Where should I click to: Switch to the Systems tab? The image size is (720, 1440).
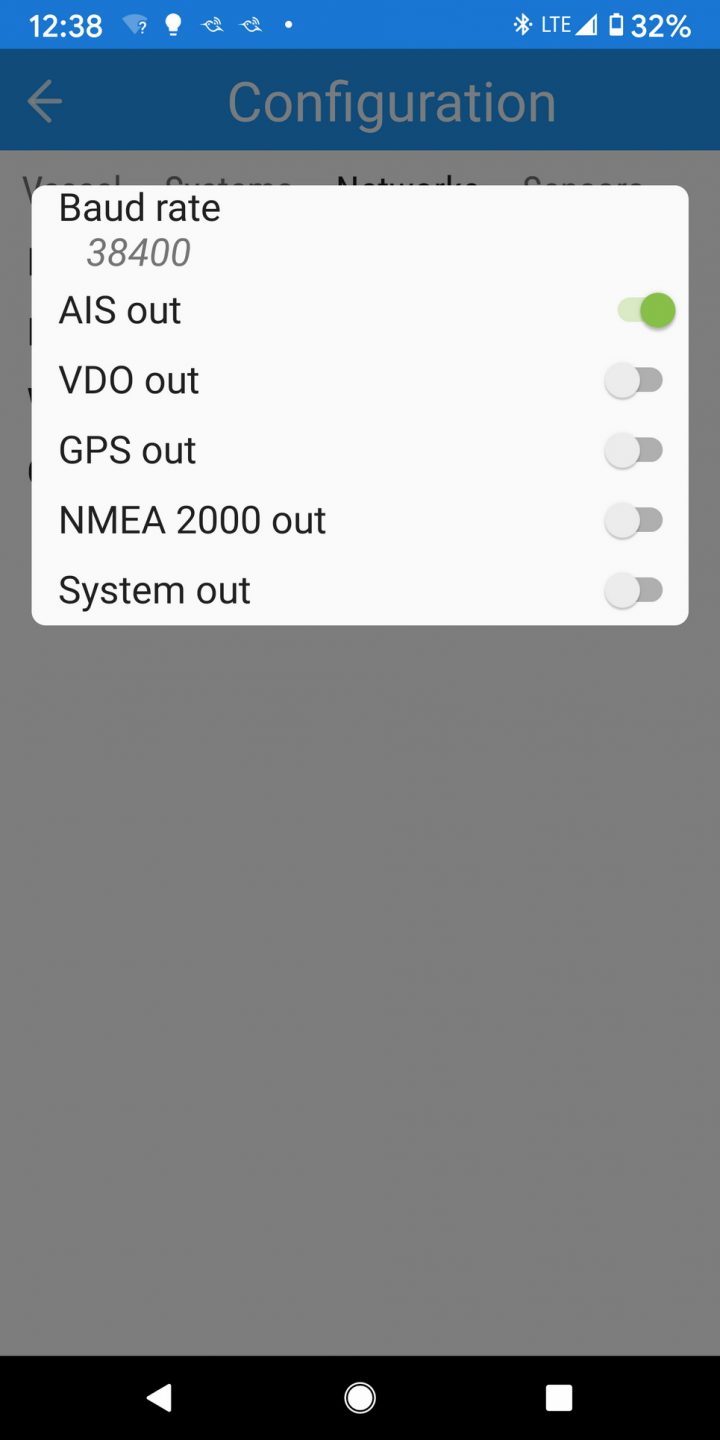[x=230, y=187]
